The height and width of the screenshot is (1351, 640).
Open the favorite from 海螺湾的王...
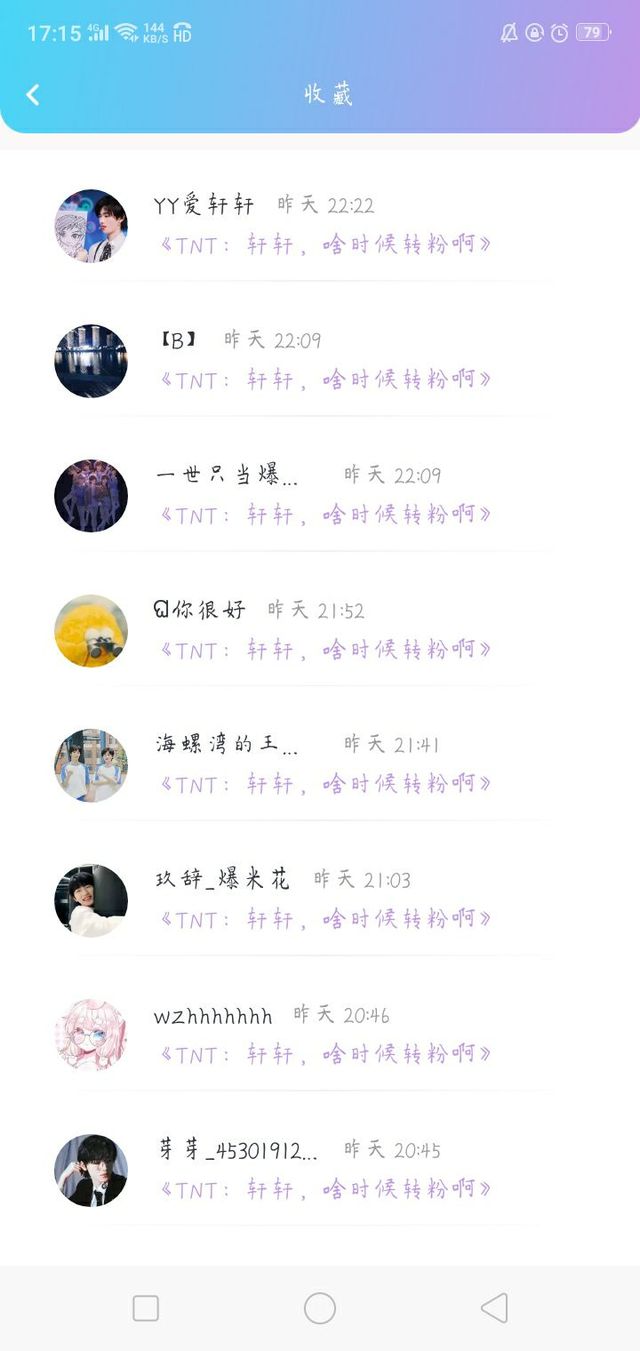[x=320, y=765]
